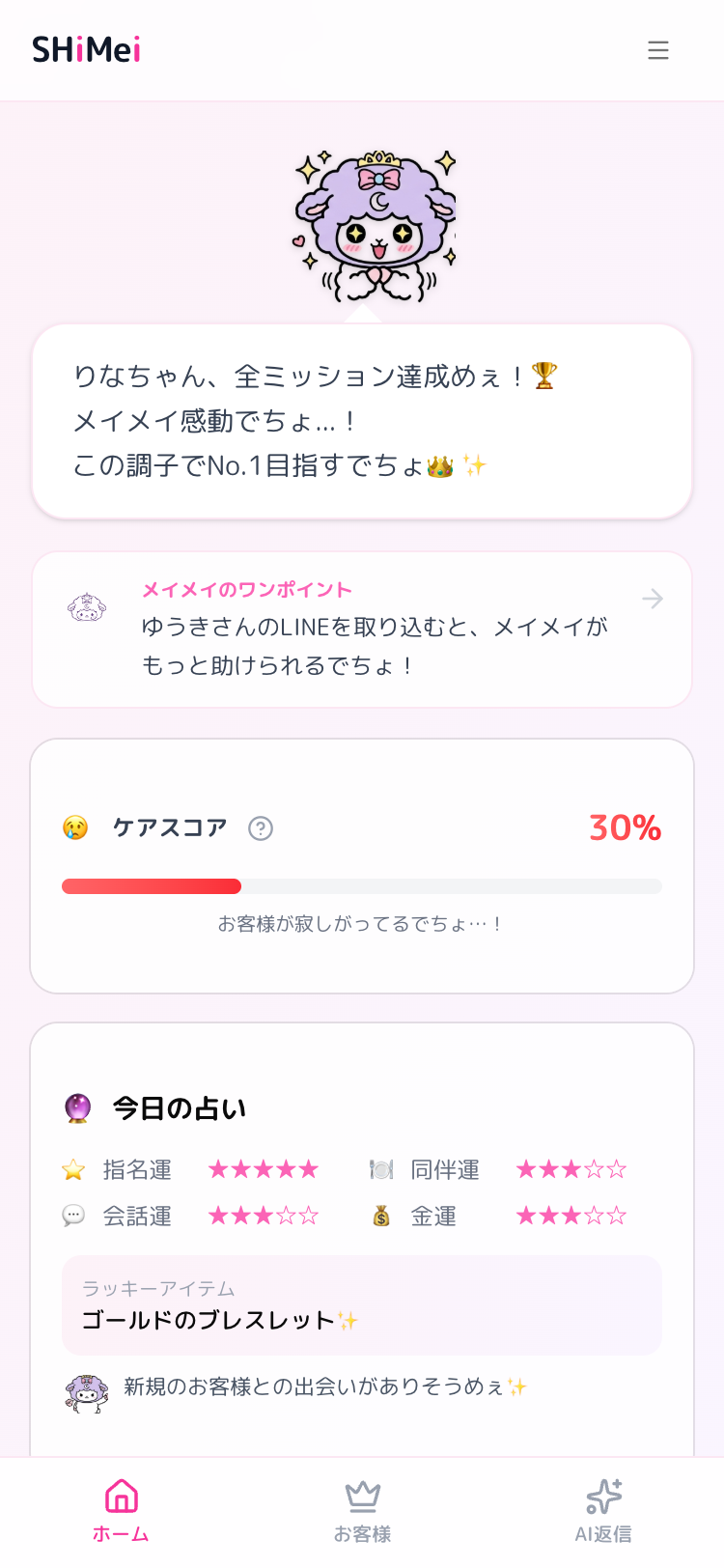
Task: Tap the ラッキーアイテム ゴールドのブレスレット card
Action: coord(361,1305)
